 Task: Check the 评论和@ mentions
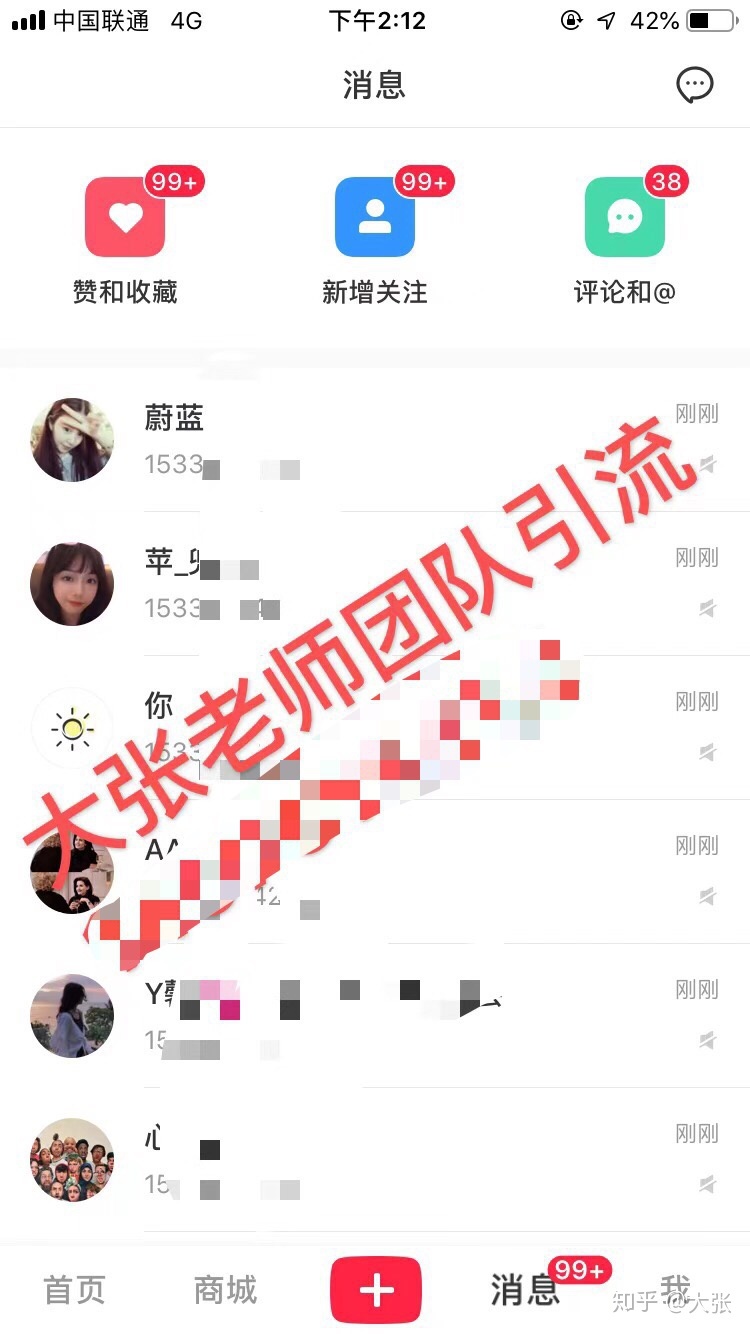624,218
